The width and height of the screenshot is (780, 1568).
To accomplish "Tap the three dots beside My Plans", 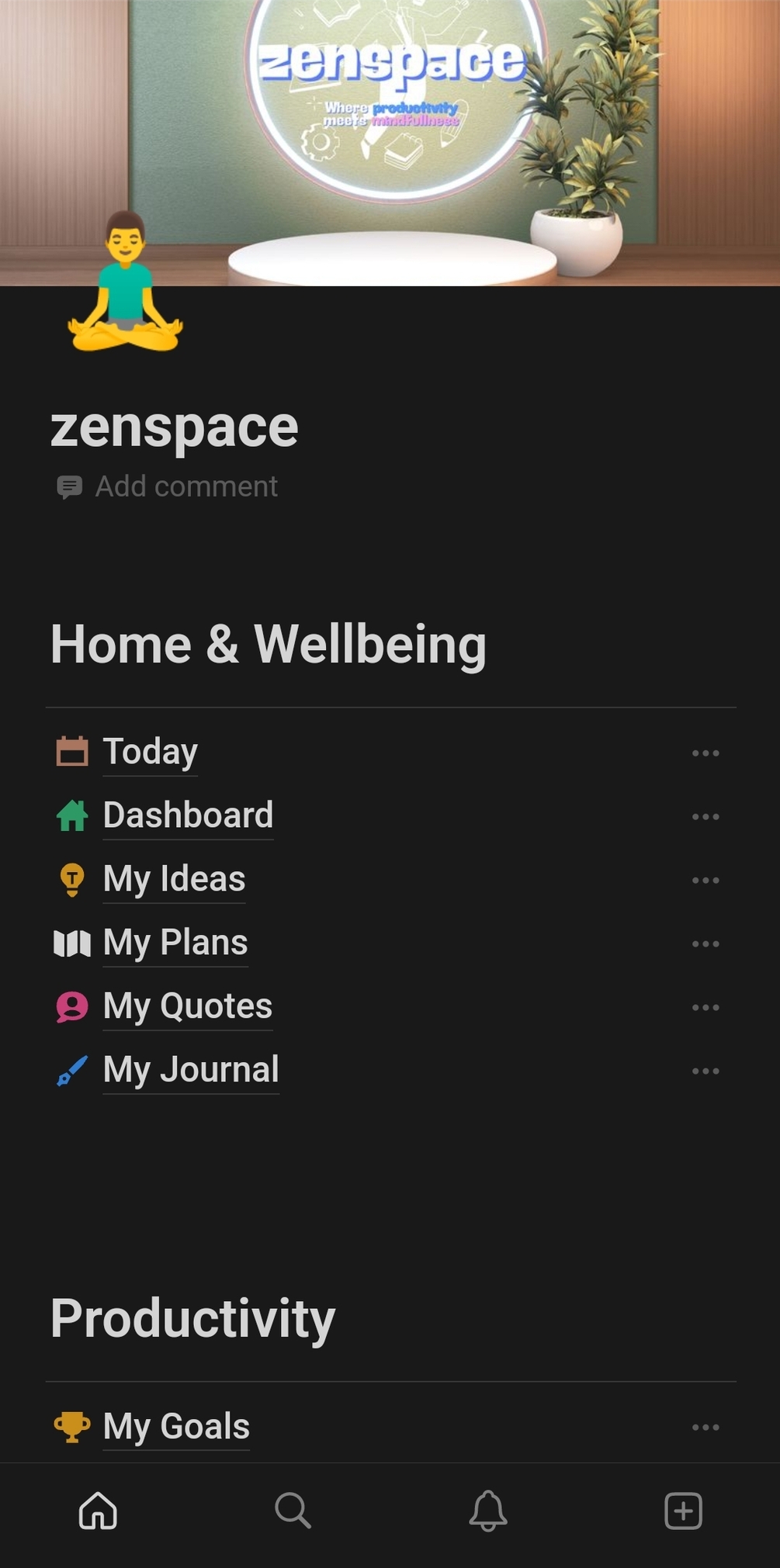I will coord(705,943).
